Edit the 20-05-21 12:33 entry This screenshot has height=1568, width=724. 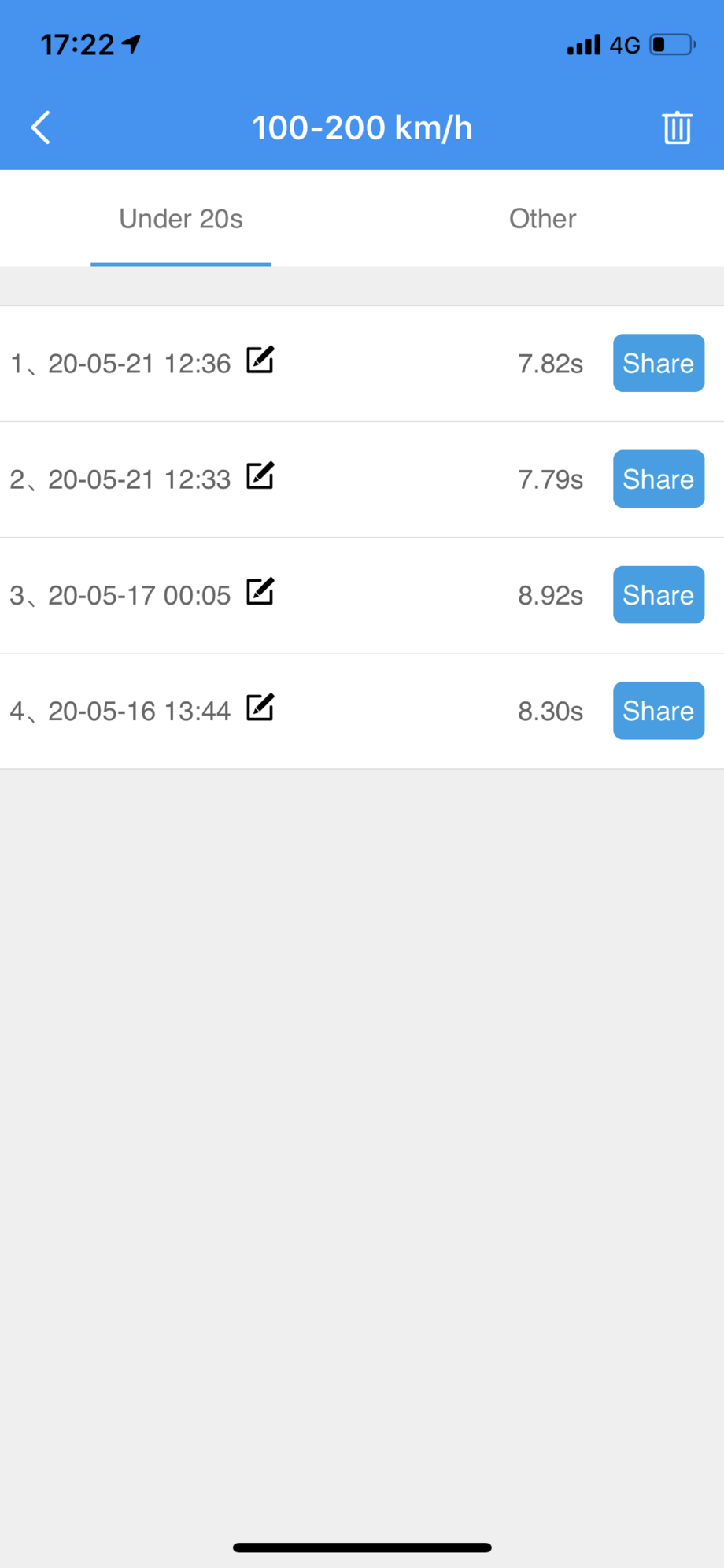click(260, 475)
